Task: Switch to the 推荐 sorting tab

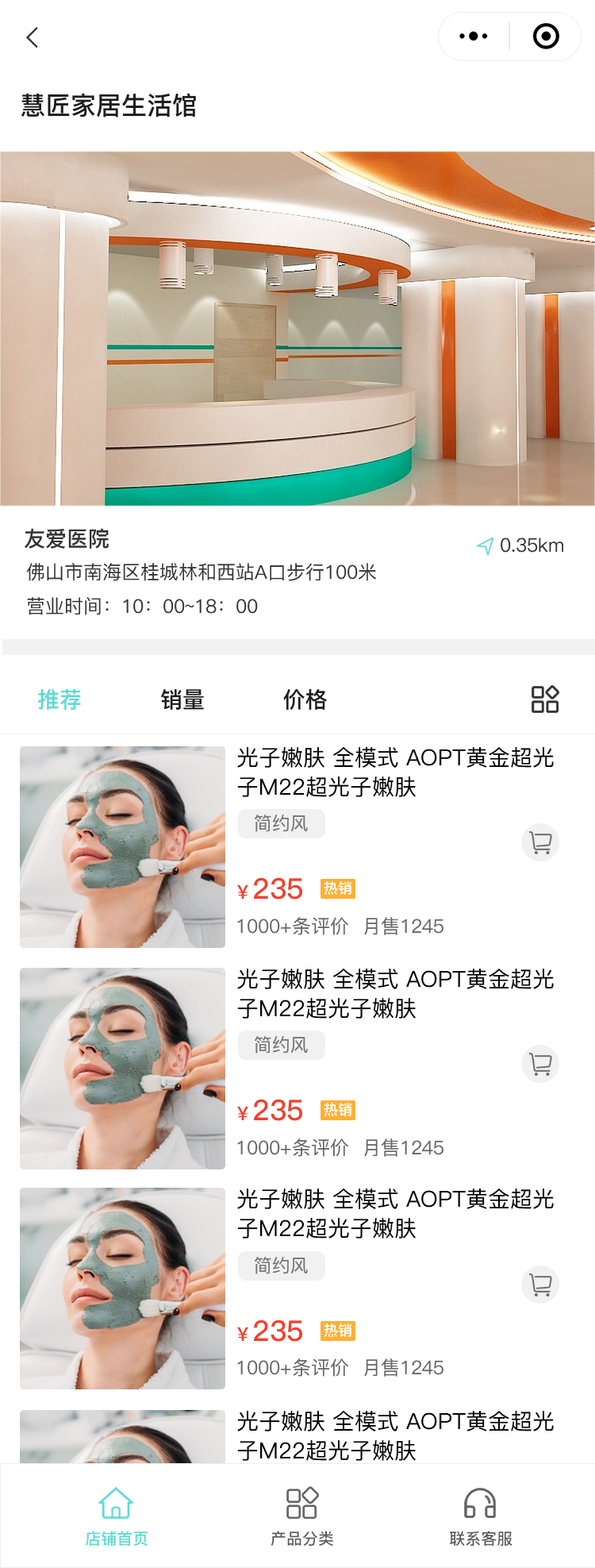Action: click(59, 699)
